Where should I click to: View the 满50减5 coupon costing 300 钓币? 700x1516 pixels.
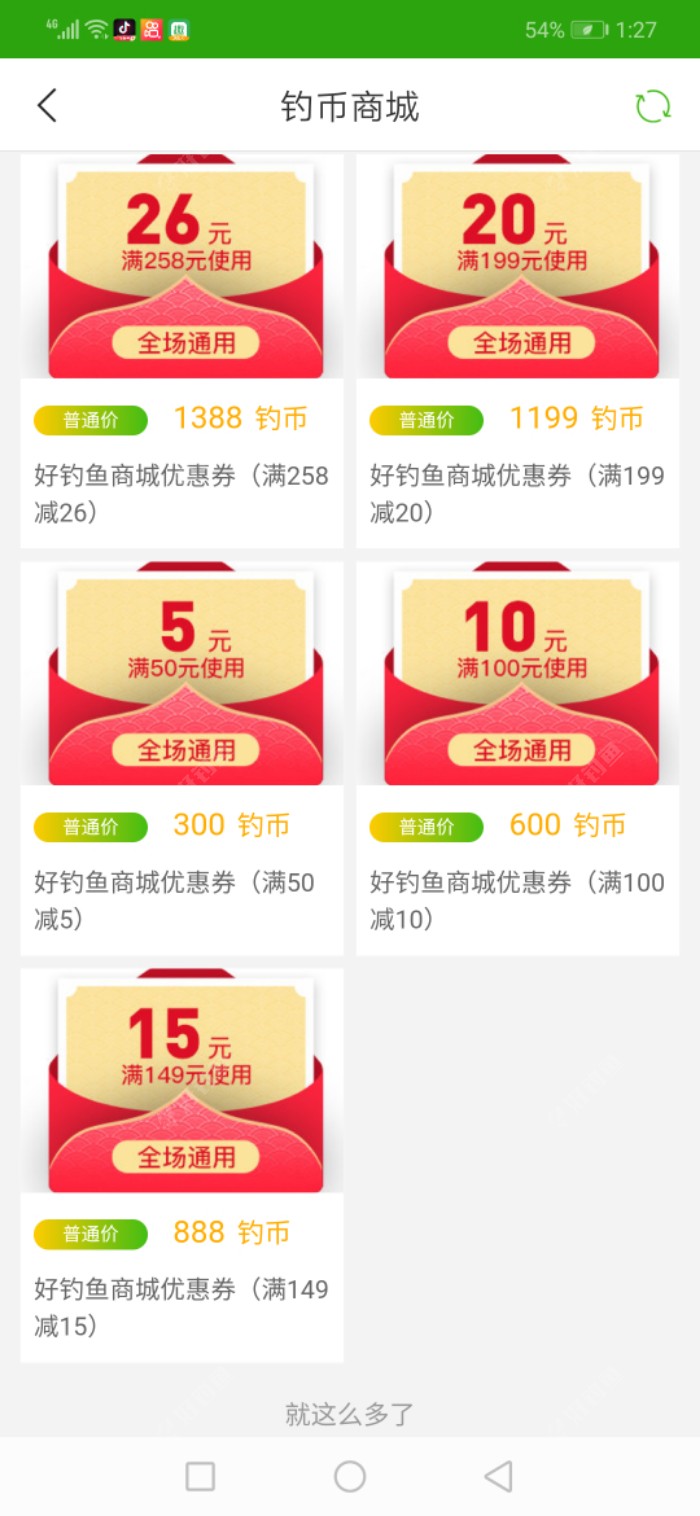coord(182,757)
